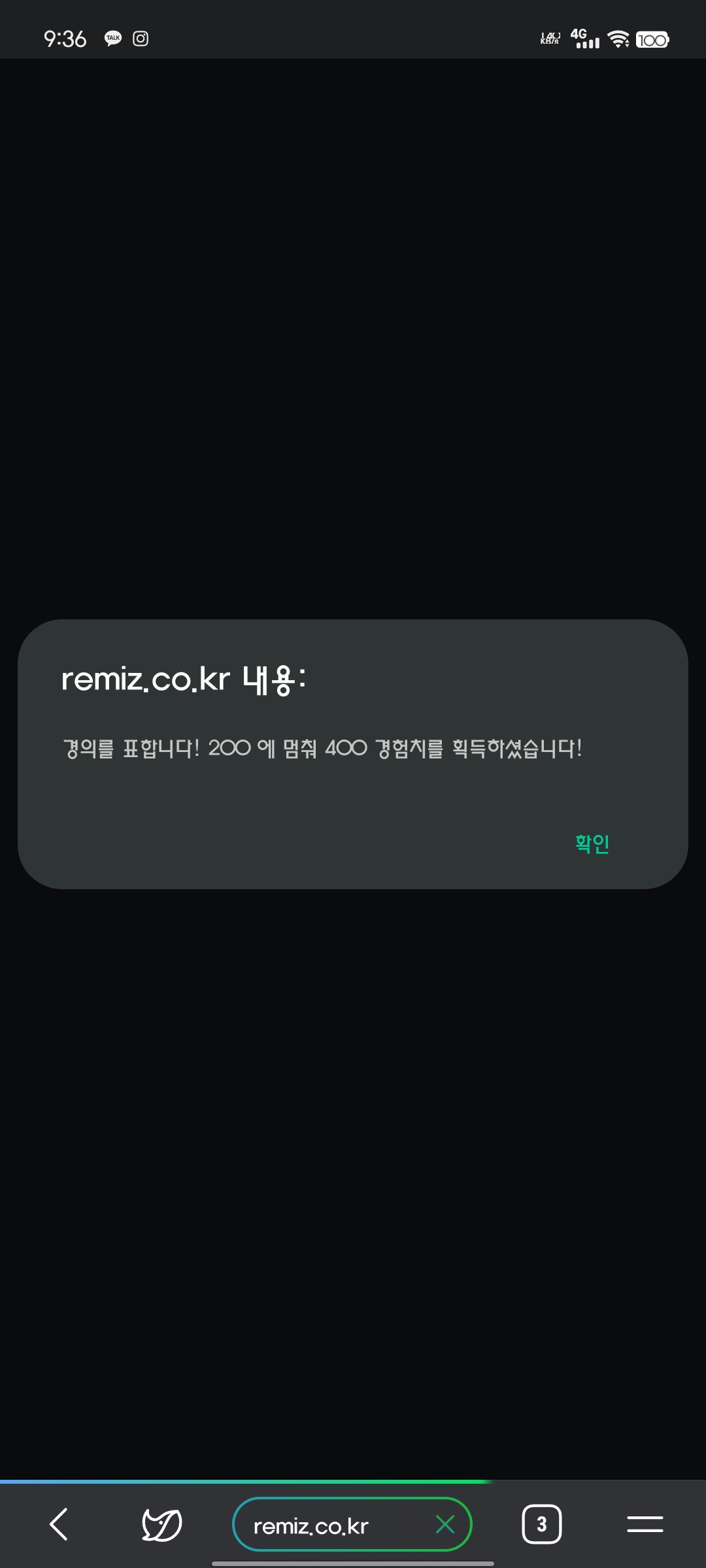Tap 확인 to dismiss the alert
706x1568 pixels.
(592, 843)
